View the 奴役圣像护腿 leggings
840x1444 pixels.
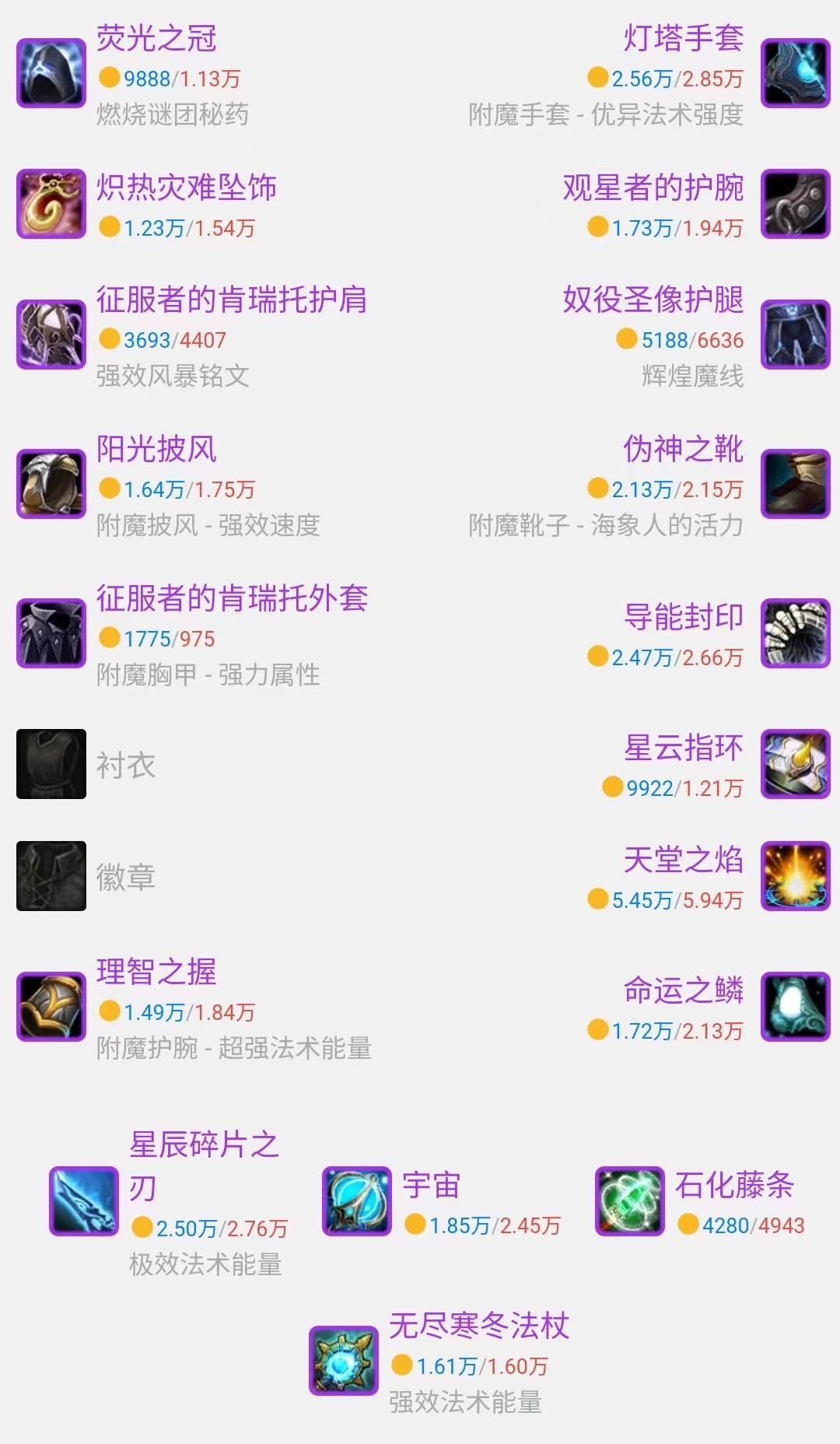tap(795, 335)
